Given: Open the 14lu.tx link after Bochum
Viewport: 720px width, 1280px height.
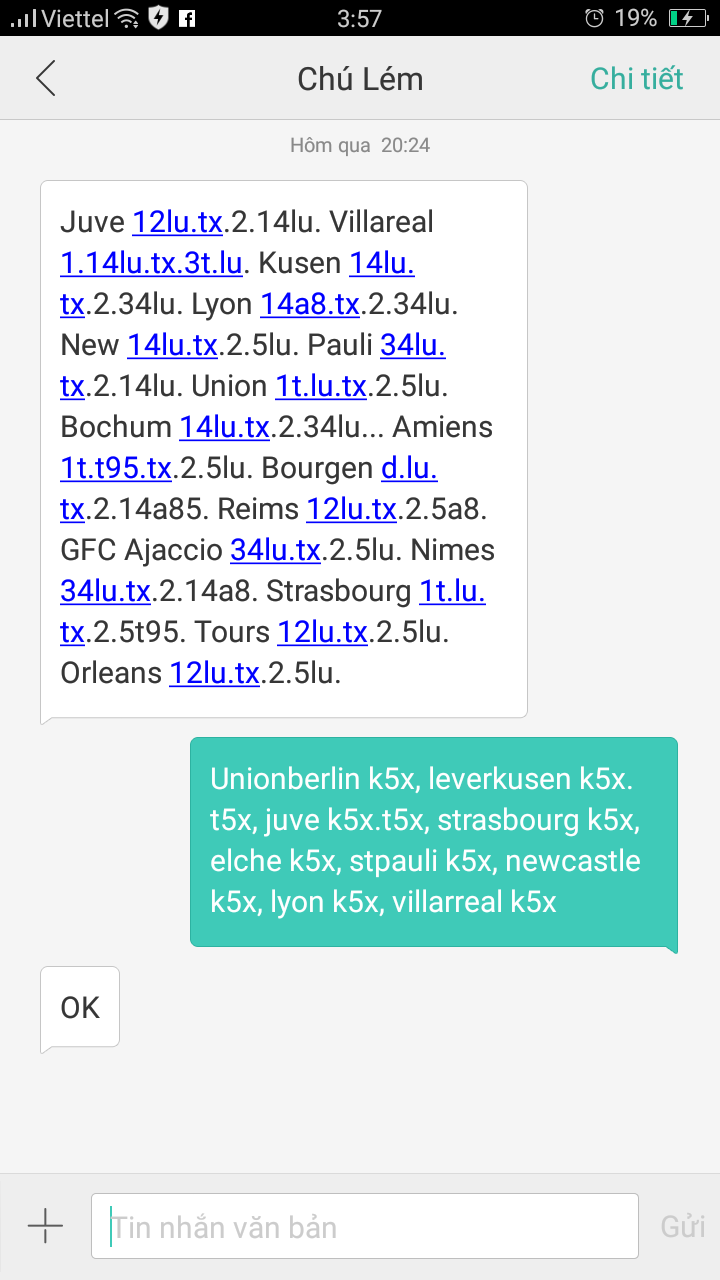Looking at the screenshot, I should point(224,427).
